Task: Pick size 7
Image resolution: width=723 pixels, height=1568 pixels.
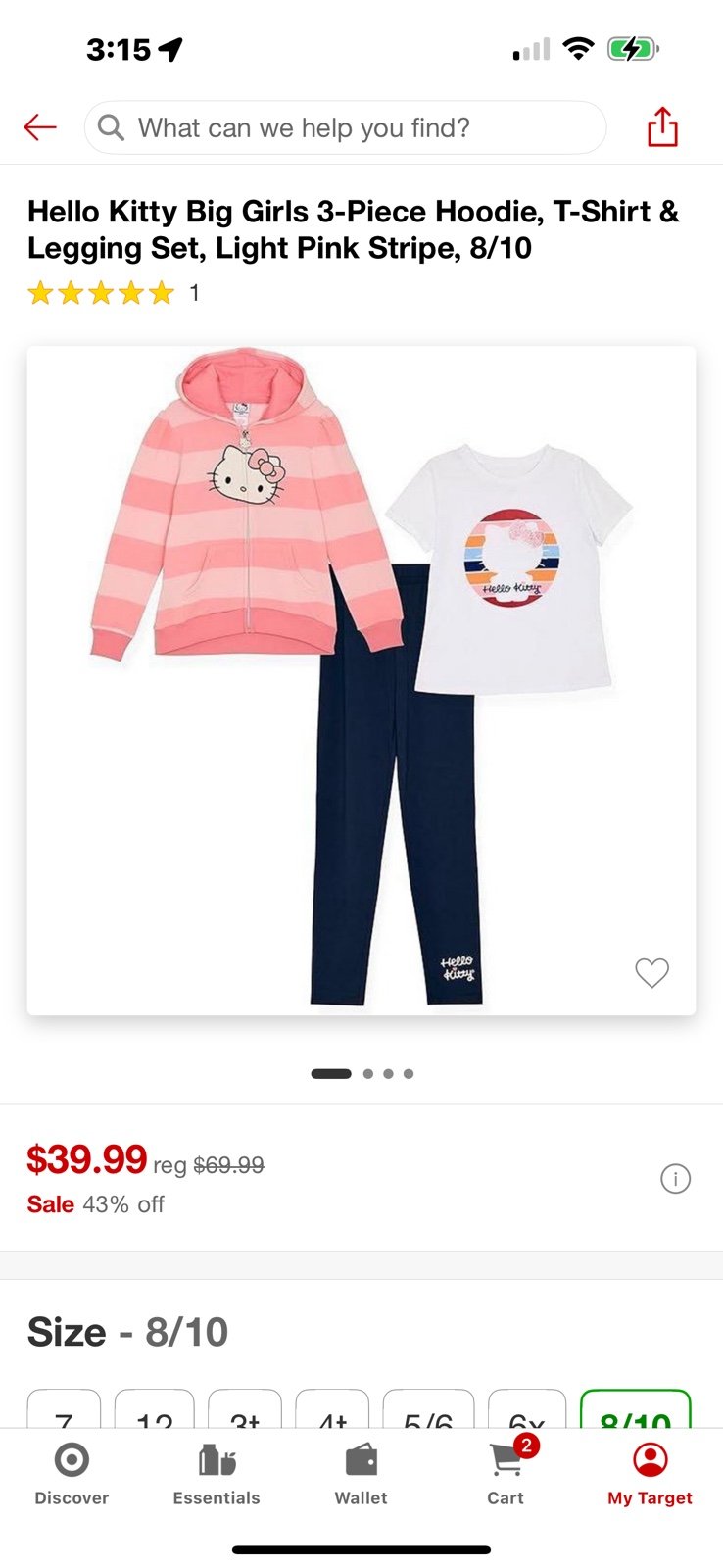Action: point(64,1409)
